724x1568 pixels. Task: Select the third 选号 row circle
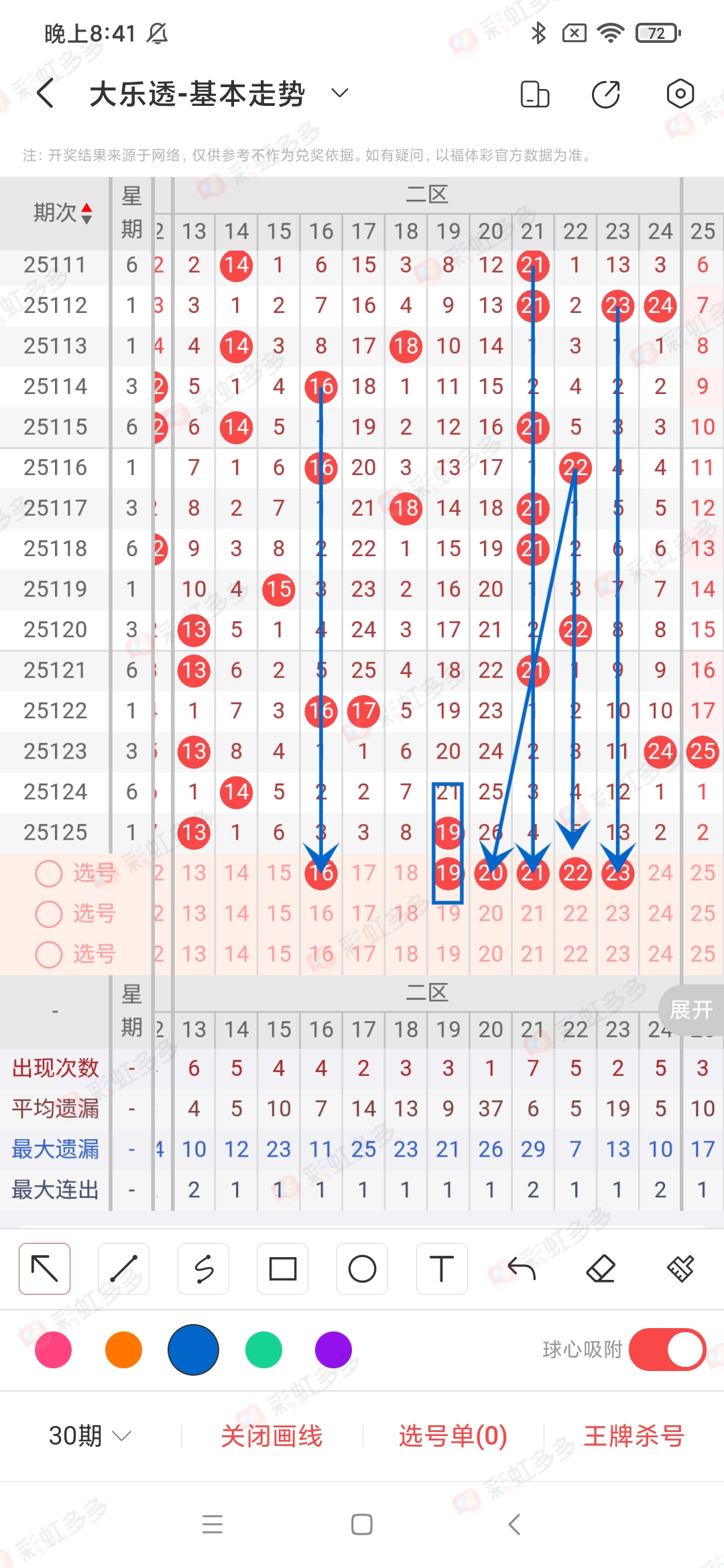[48, 954]
